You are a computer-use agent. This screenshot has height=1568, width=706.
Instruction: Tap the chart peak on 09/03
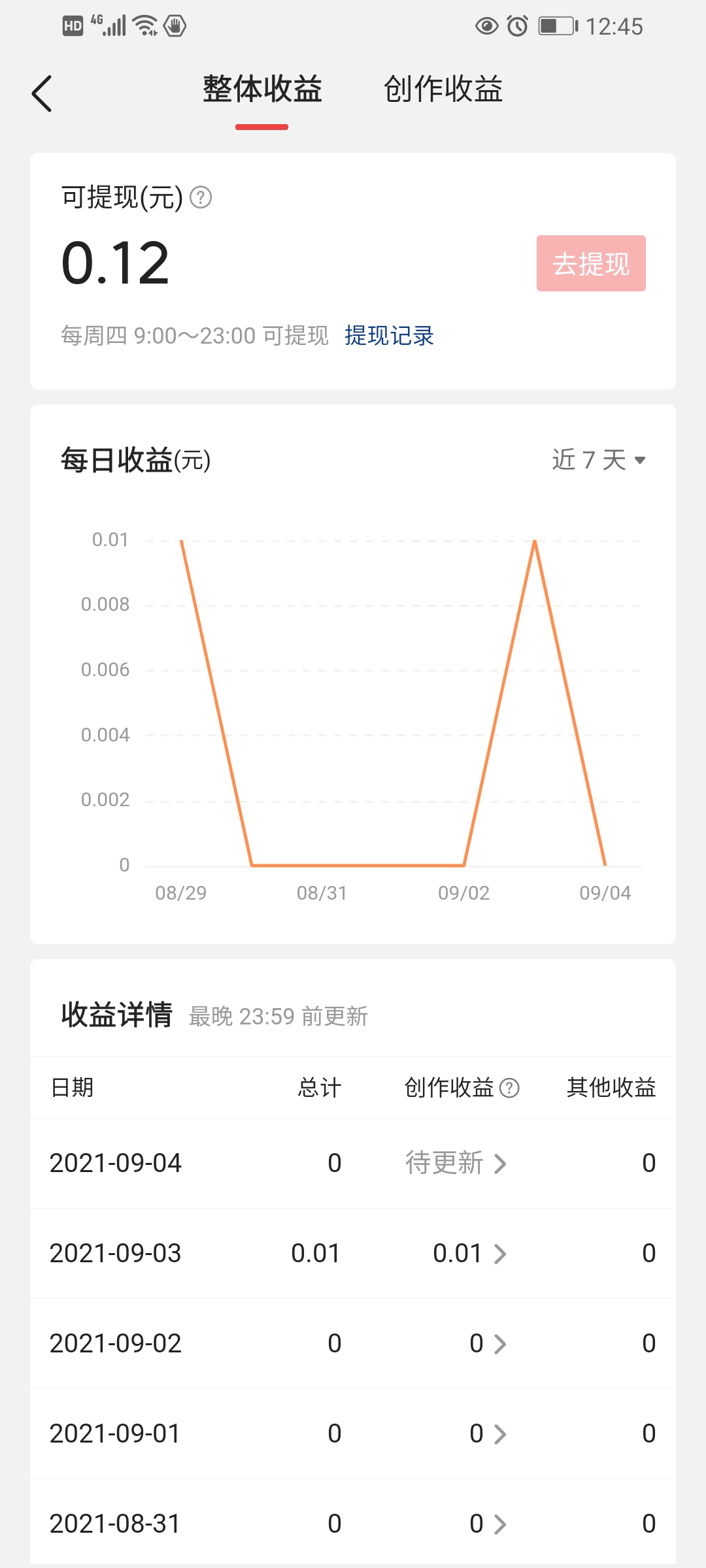click(x=534, y=542)
